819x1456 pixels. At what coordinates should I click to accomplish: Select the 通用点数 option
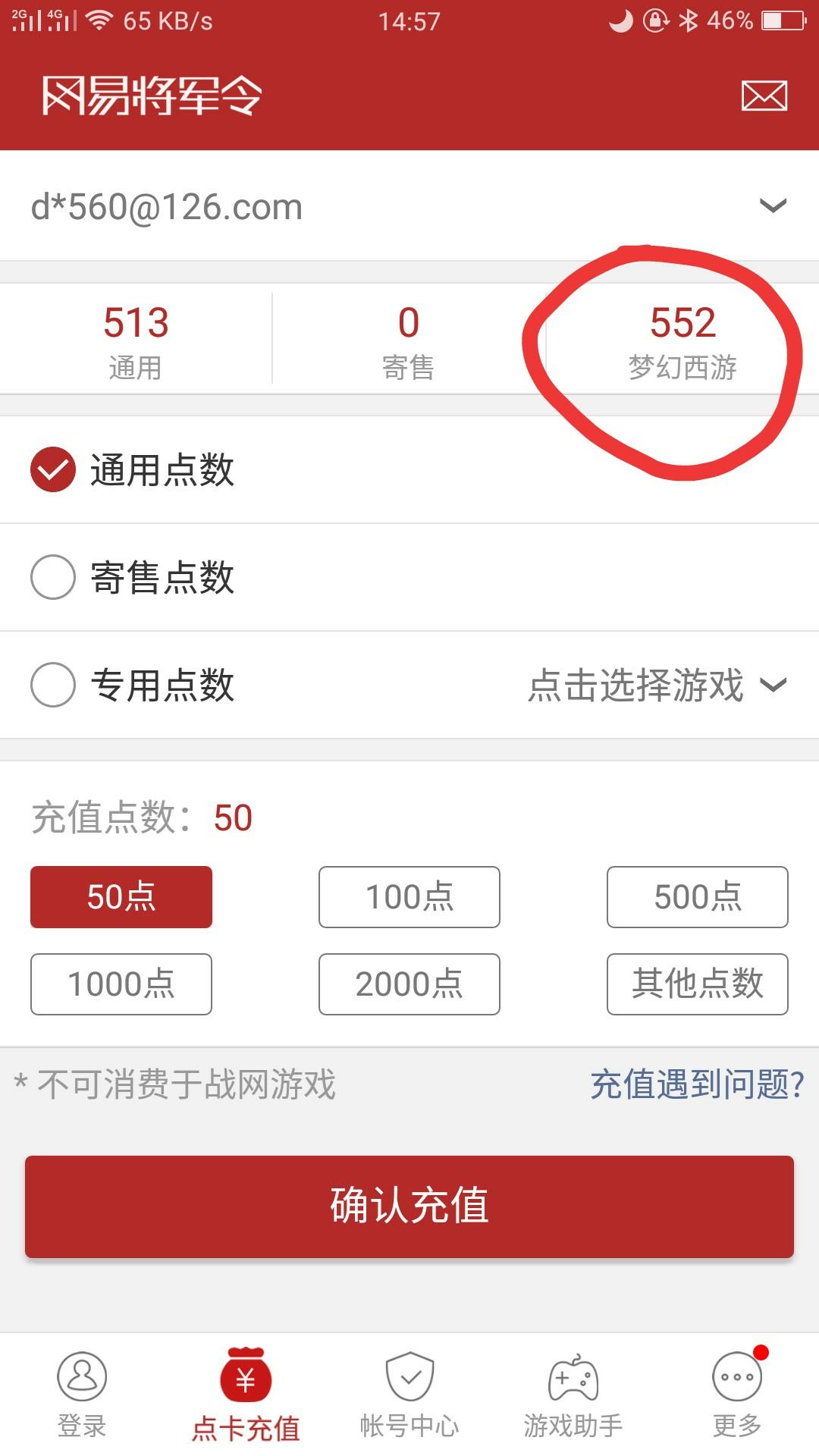(409, 469)
